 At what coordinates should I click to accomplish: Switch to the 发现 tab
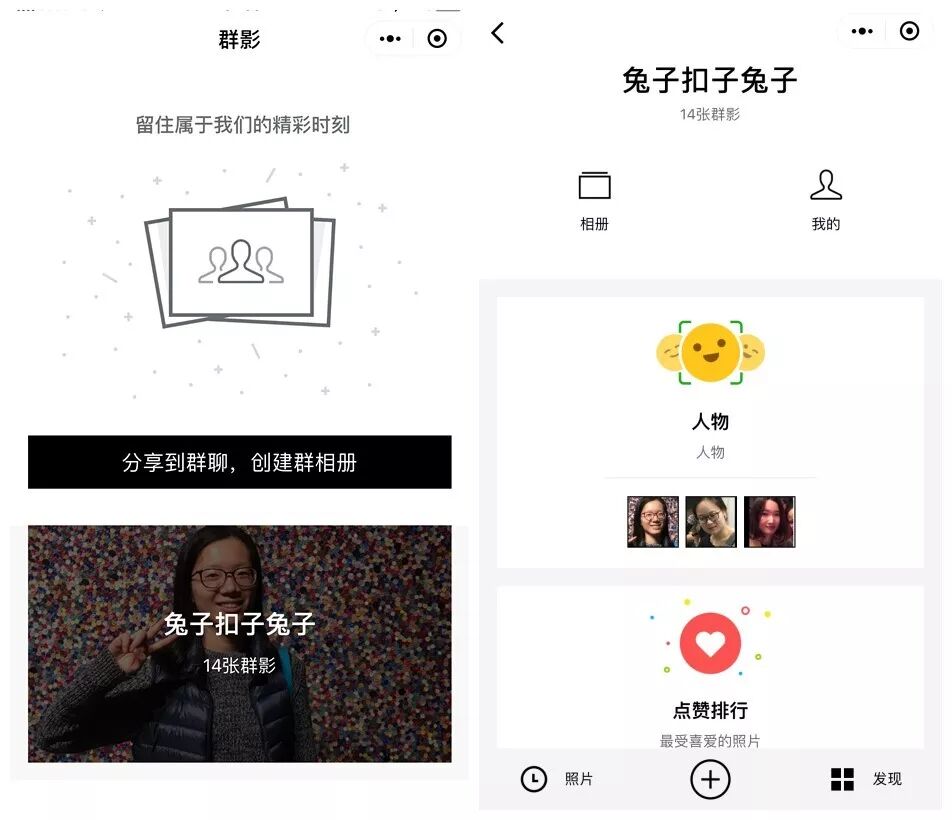tap(866, 779)
